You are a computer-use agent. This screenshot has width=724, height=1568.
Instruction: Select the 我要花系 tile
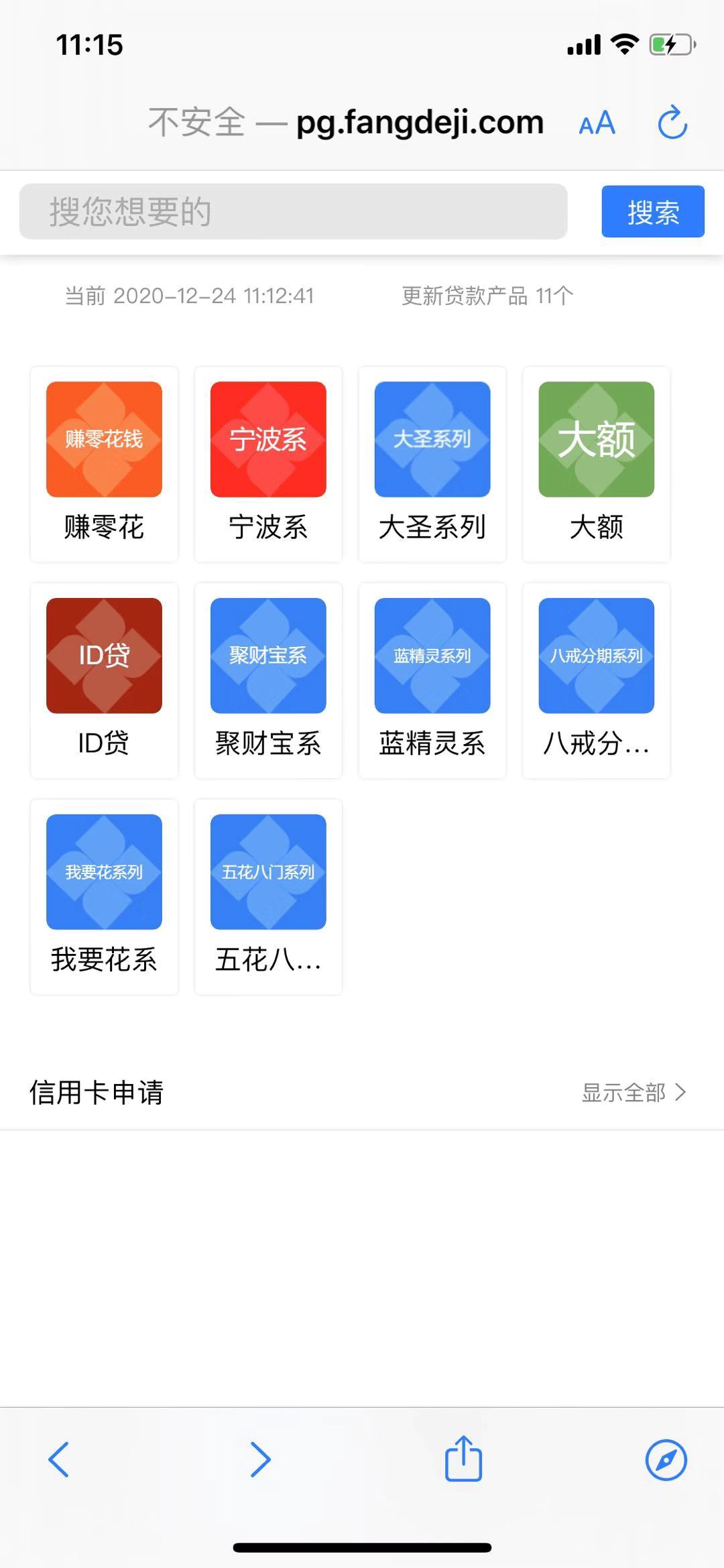click(x=104, y=897)
